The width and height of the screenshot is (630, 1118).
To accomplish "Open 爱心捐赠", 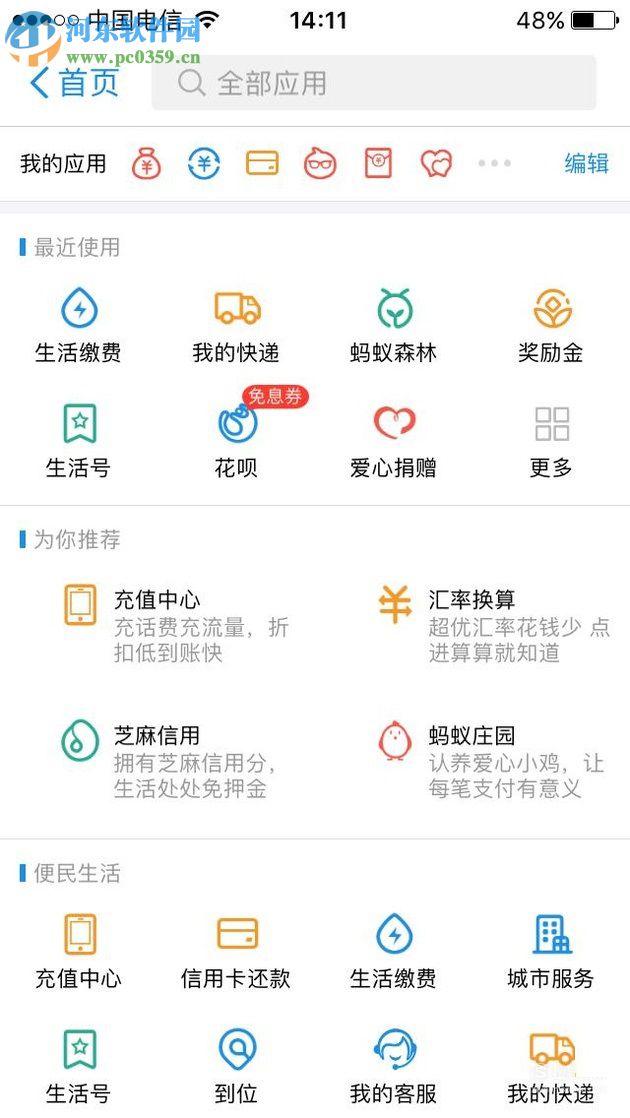I will tap(393, 440).
